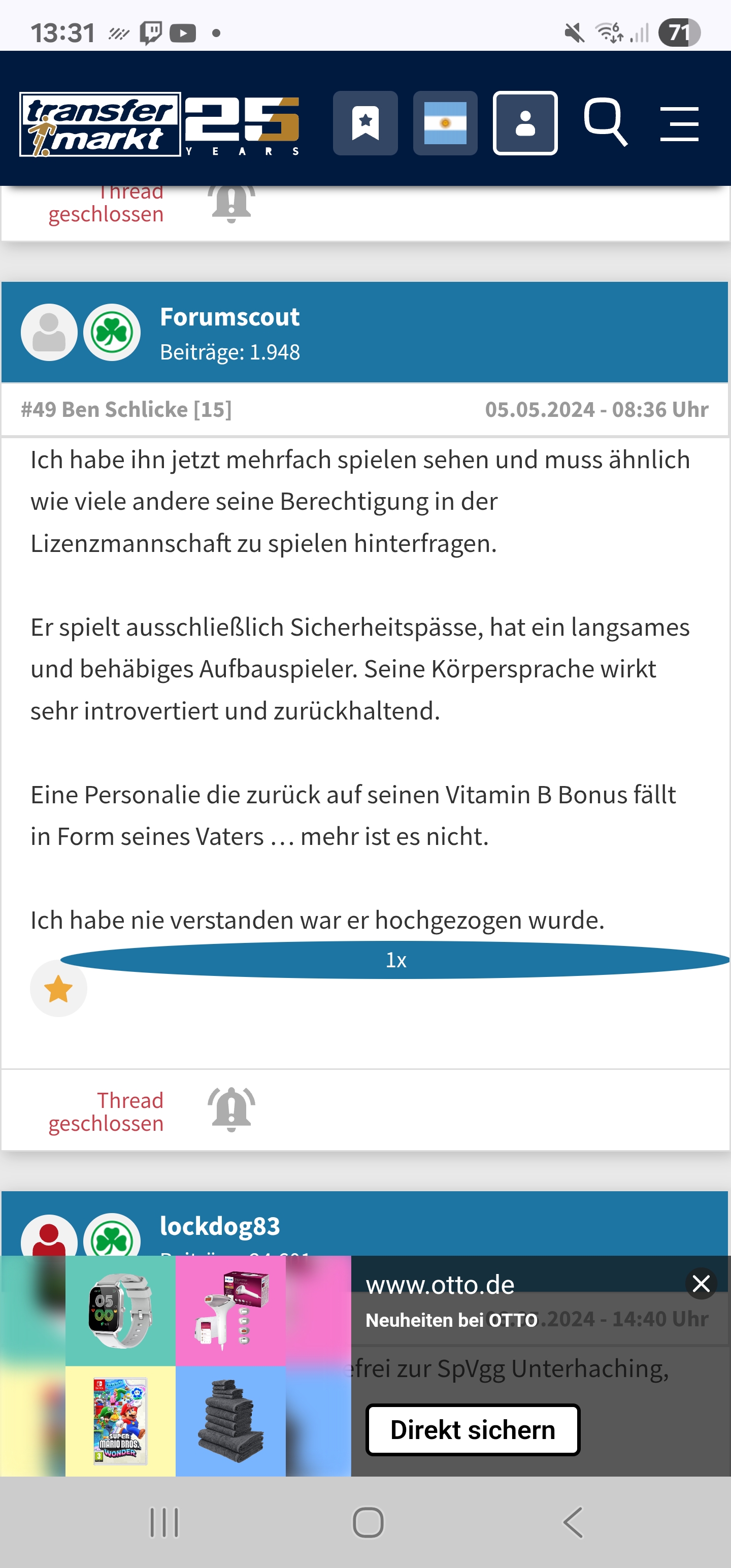Screen dimensions: 731x1568
Task: Open the #49 Ben Schlicke thread link
Action: 126,410
